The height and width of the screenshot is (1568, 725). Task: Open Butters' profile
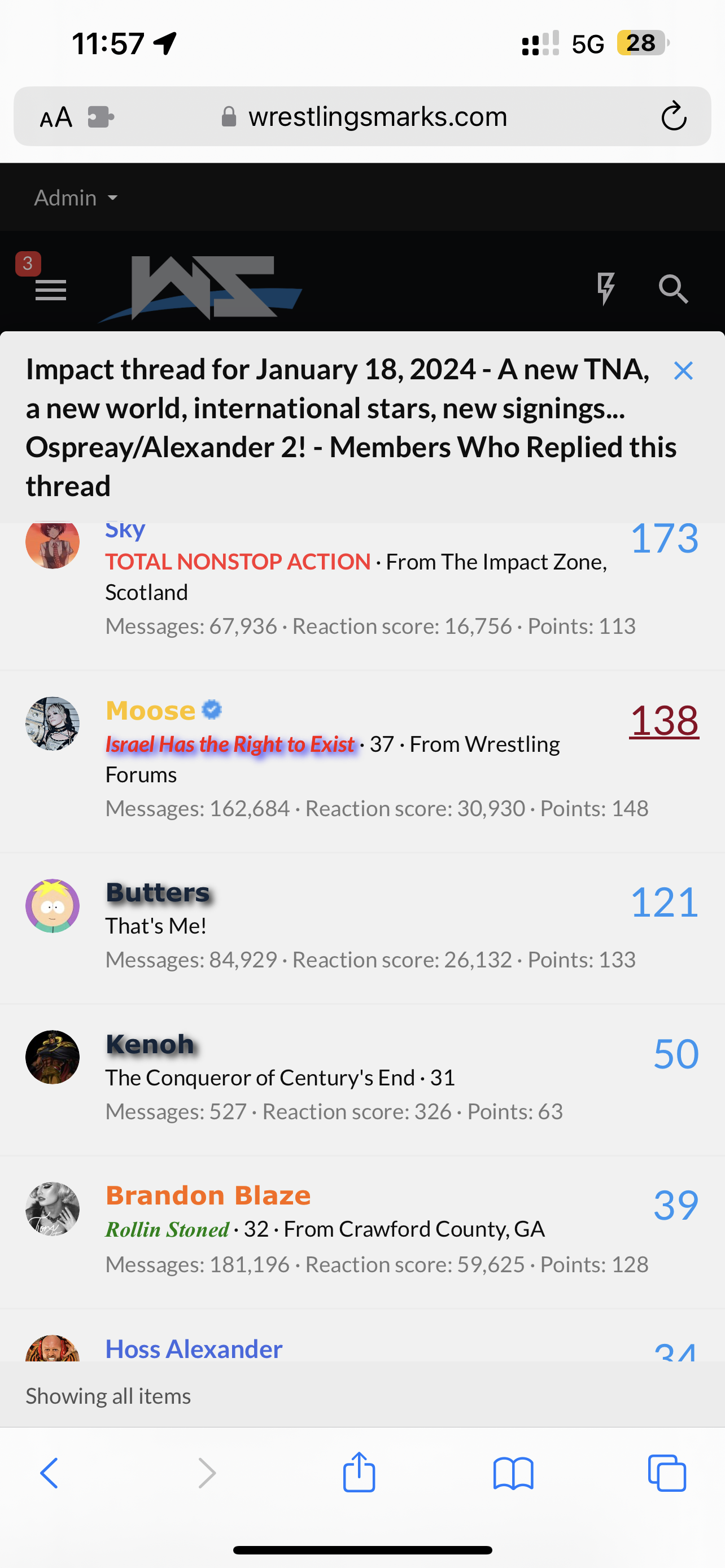click(x=158, y=892)
